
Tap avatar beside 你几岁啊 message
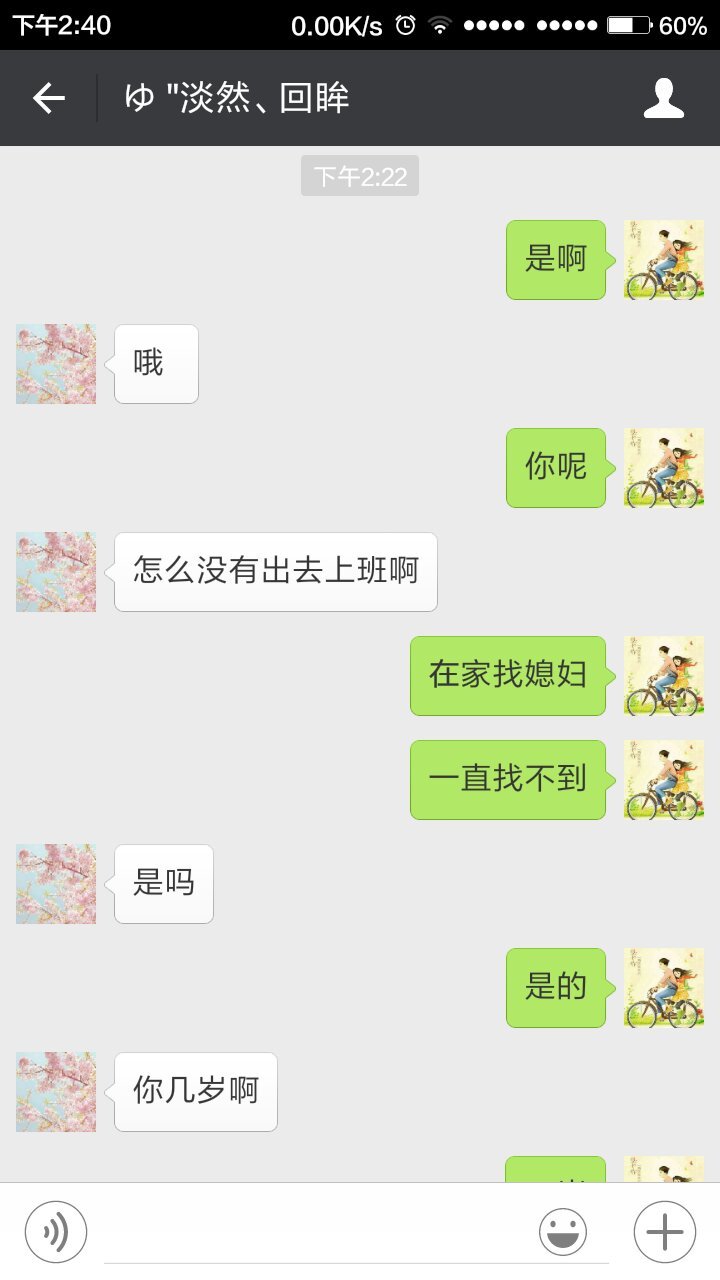[56, 1092]
